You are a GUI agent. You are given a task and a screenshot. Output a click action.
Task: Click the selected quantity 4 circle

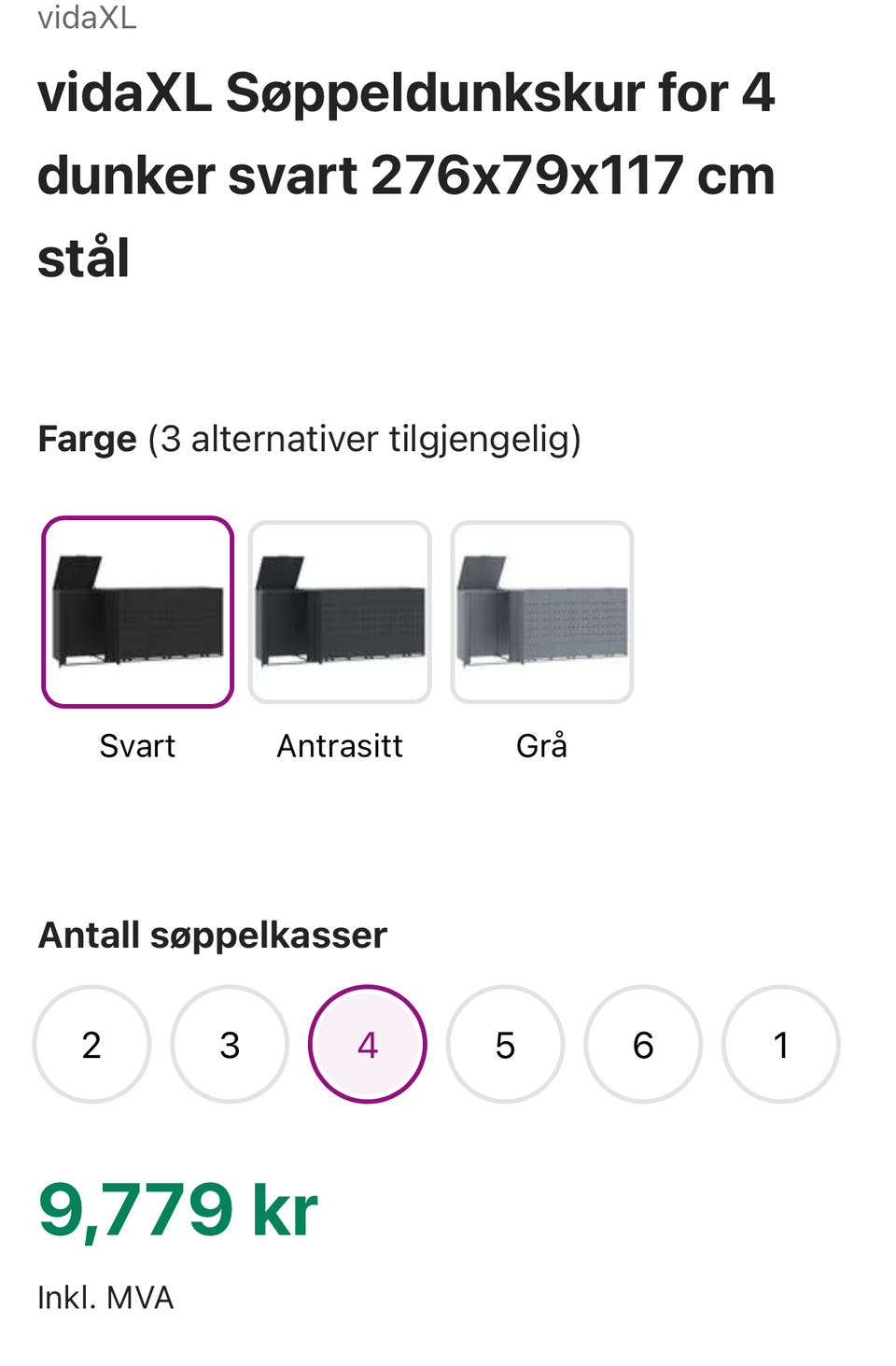tap(367, 1044)
